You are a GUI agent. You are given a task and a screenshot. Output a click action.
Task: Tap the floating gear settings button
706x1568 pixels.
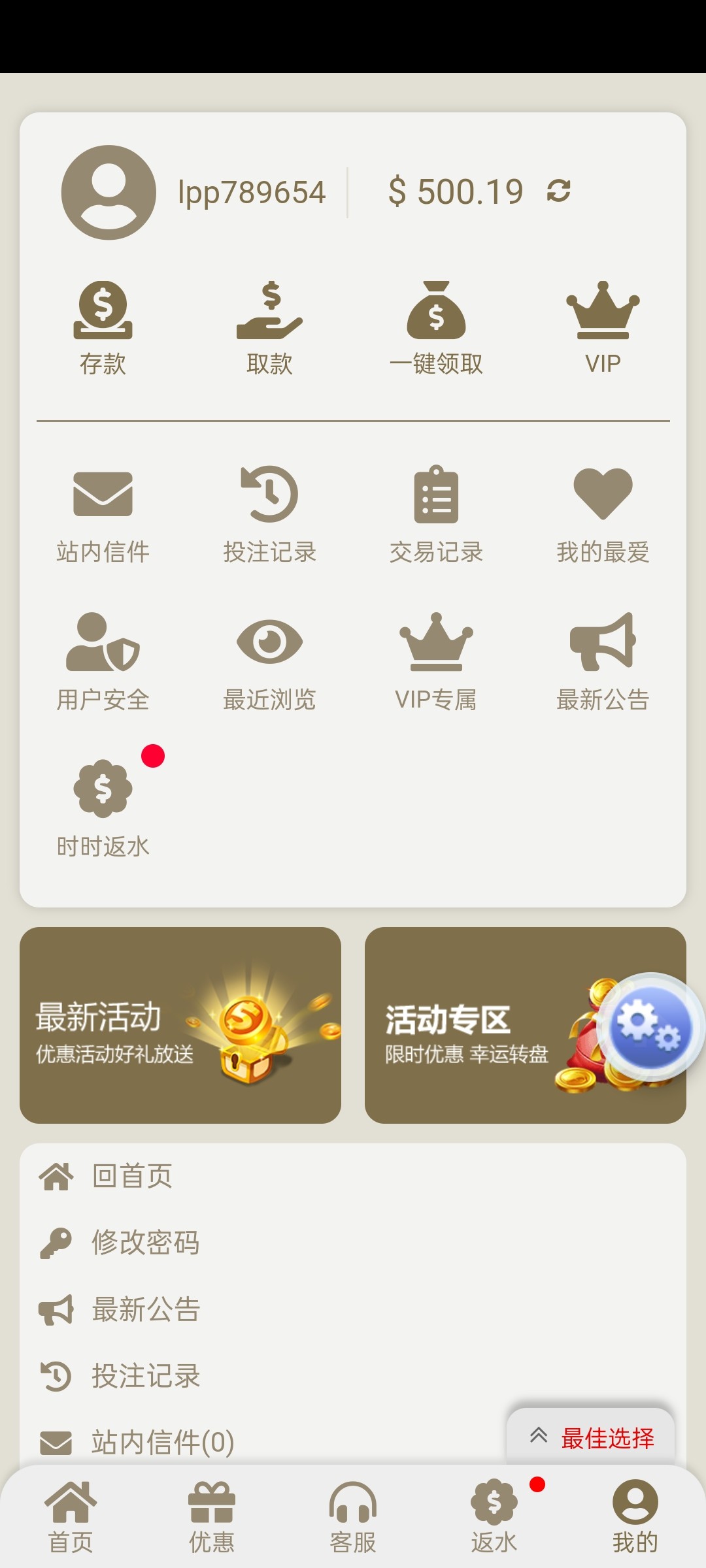point(650,1026)
